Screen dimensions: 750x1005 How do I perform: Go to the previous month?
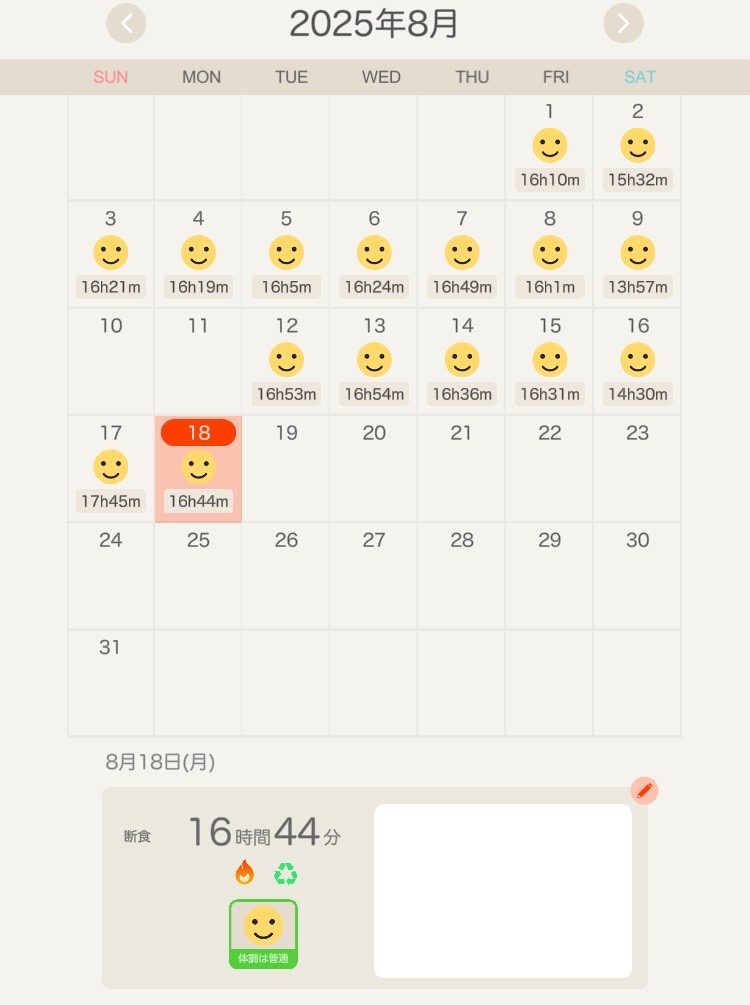pos(127,23)
